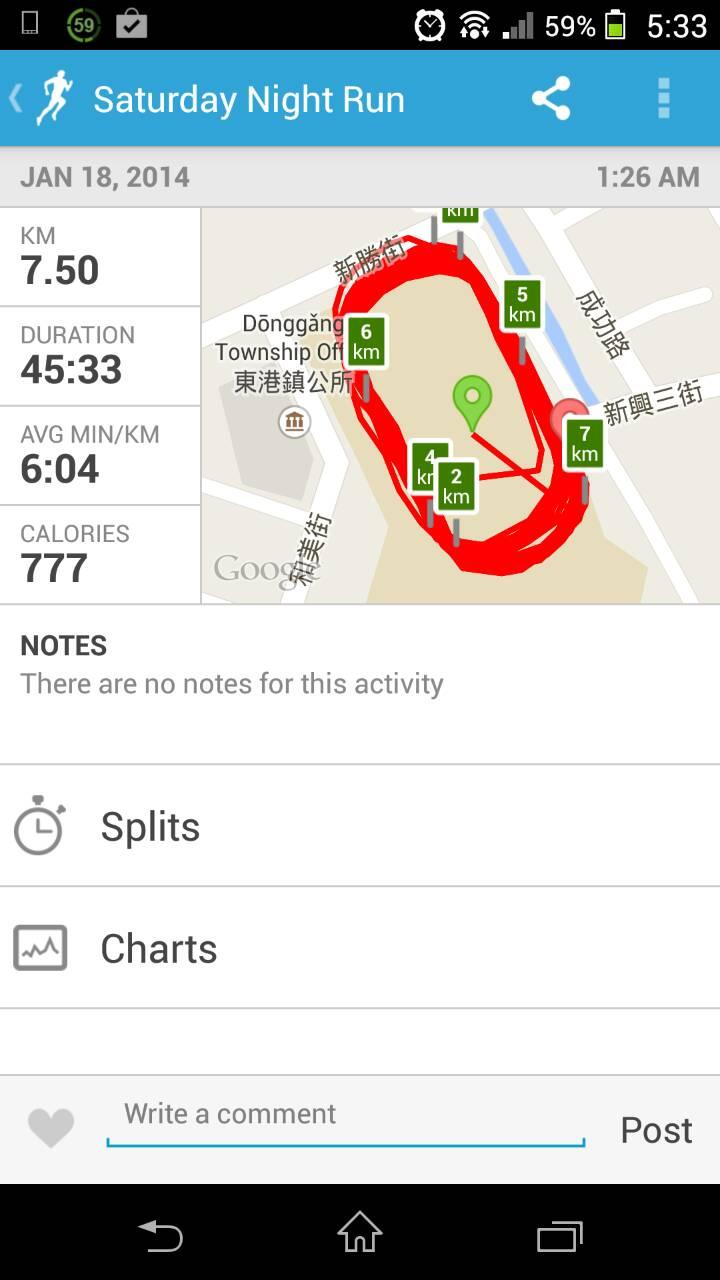
Task: Open the route map of the run
Action: point(460,405)
